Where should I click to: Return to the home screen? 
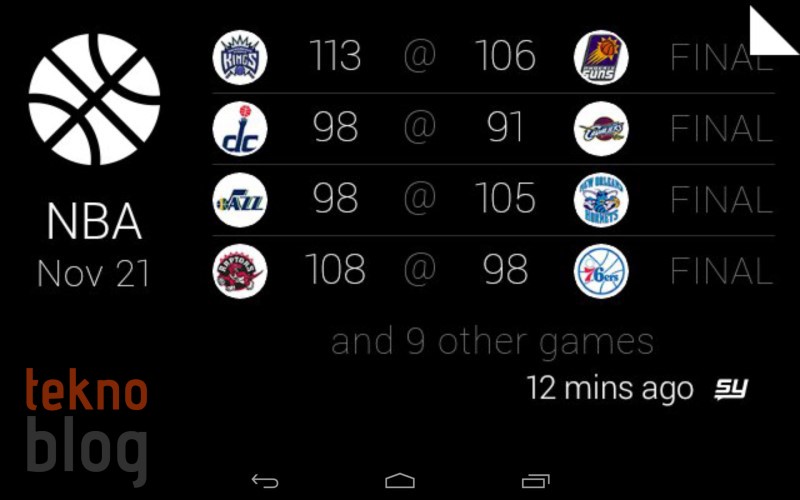[400, 481]
